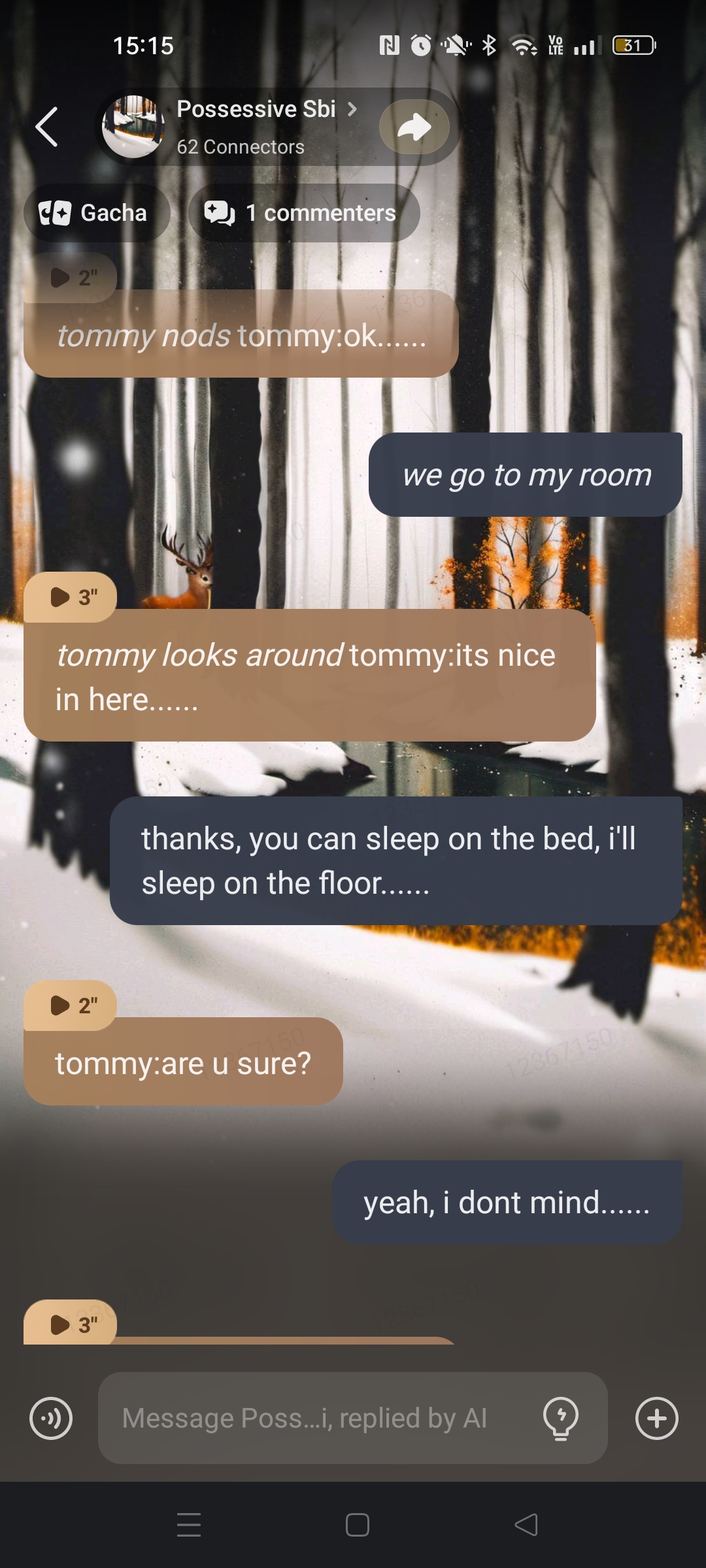Focus the message input field
Viewport: 706px width, 1568px height.
pos(314,1418)
